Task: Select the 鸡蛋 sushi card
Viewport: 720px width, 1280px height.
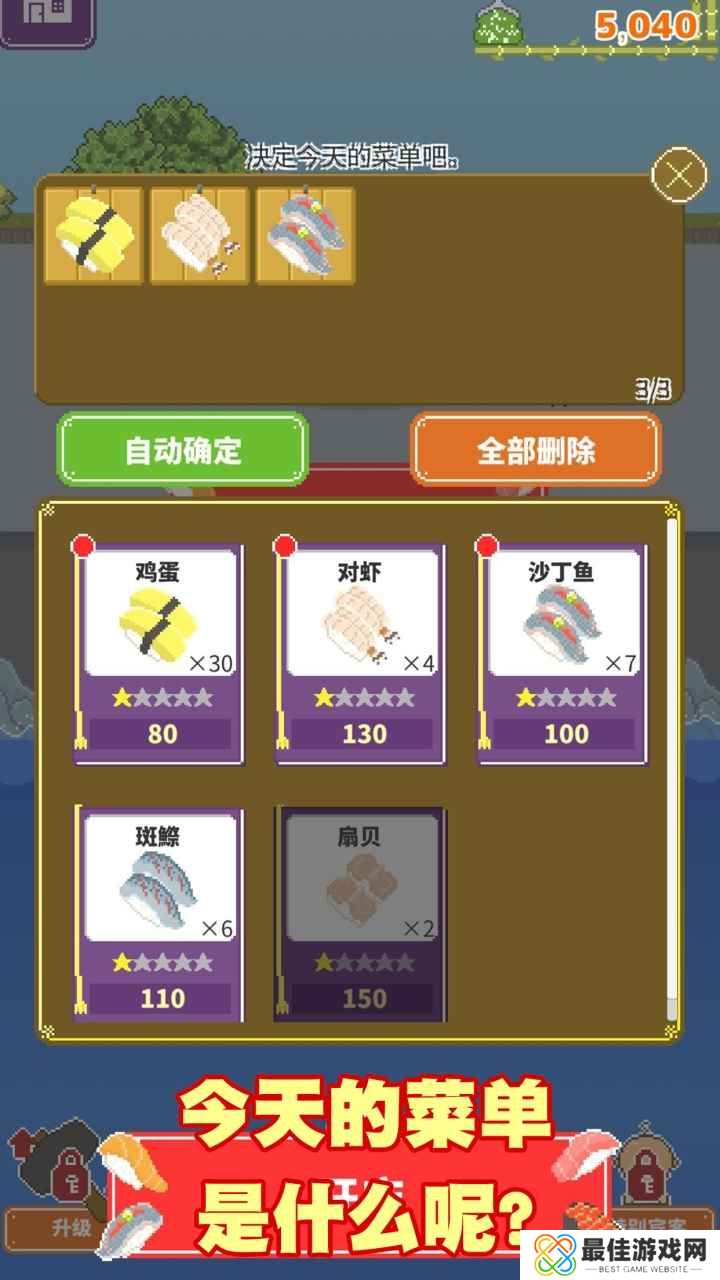Action: [160, 654]
